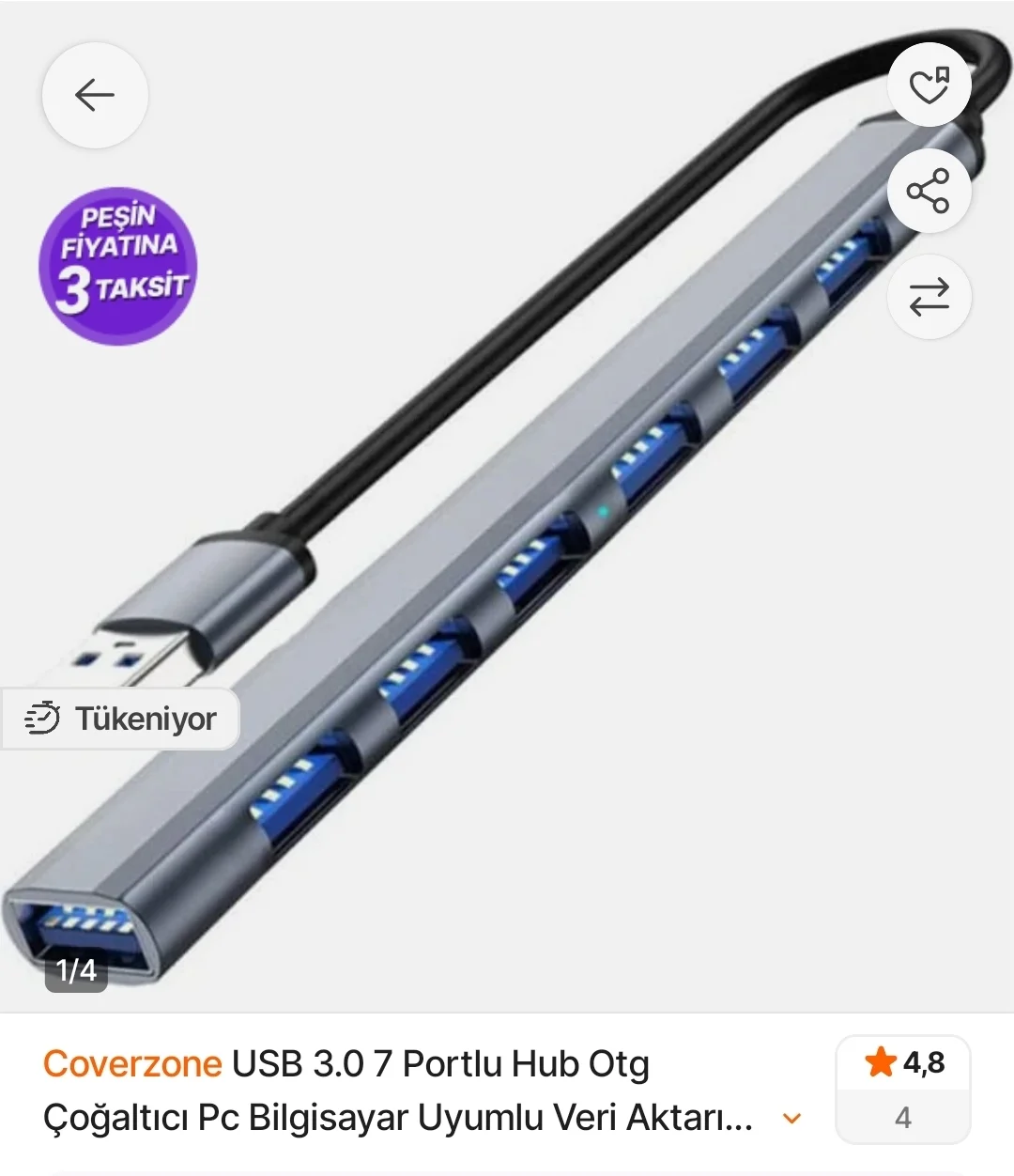Compare this product with others
Screen dimensions: 1014x1176
tap(929, 298)
